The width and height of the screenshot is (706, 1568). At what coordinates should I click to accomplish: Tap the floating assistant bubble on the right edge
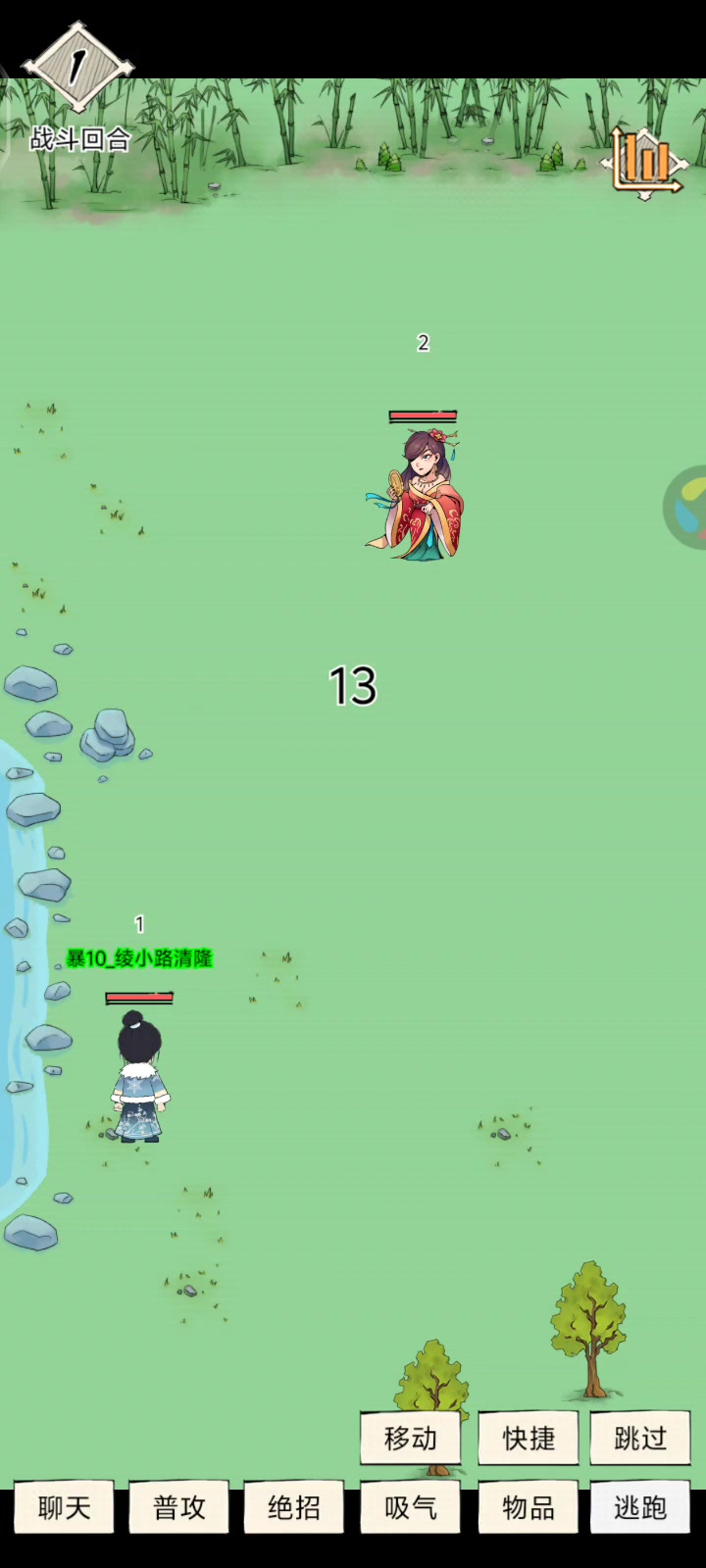click(688, 507)
